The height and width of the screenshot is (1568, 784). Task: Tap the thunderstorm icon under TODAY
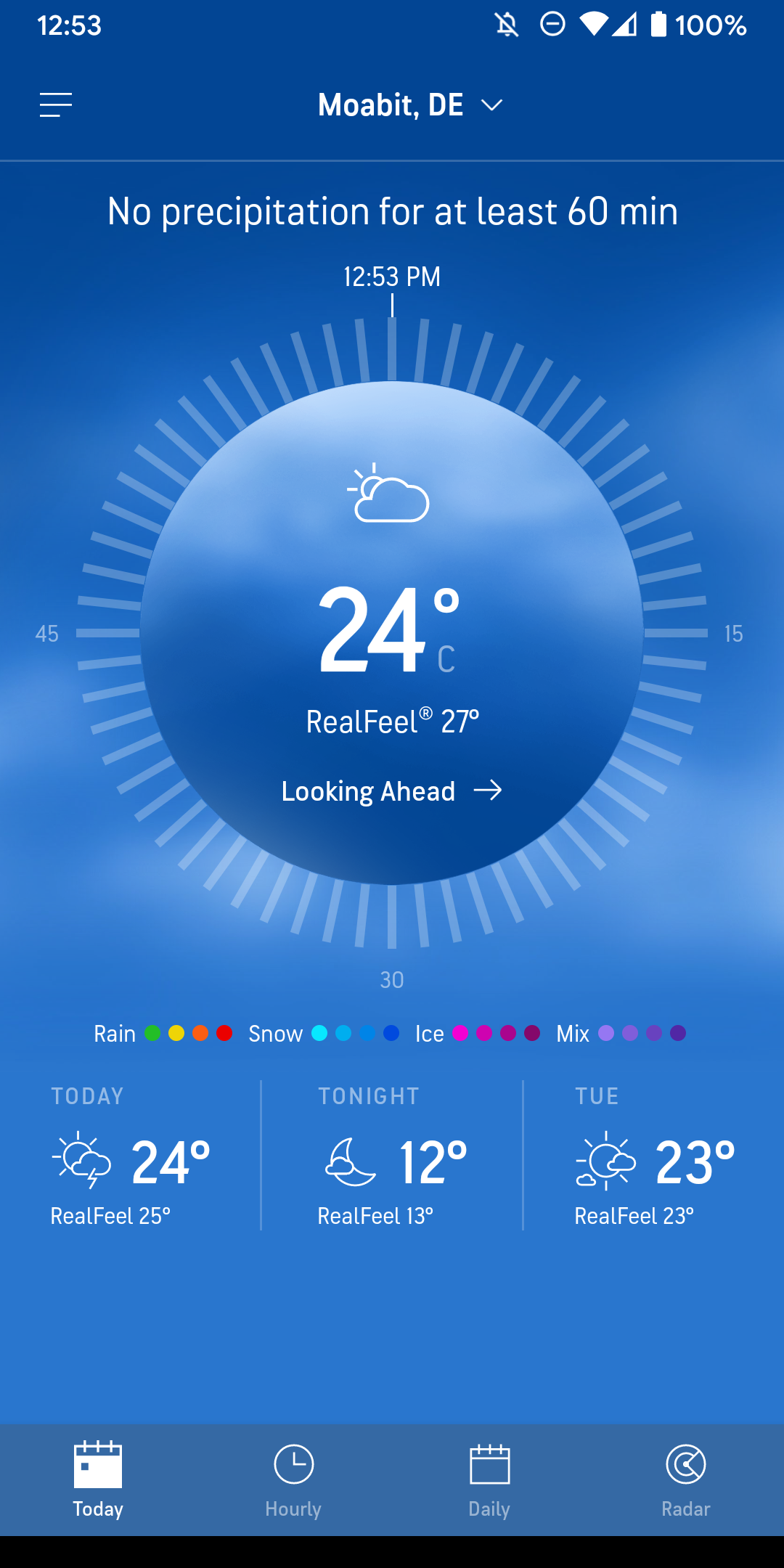pyautogui.click(x=81, y=1160)
